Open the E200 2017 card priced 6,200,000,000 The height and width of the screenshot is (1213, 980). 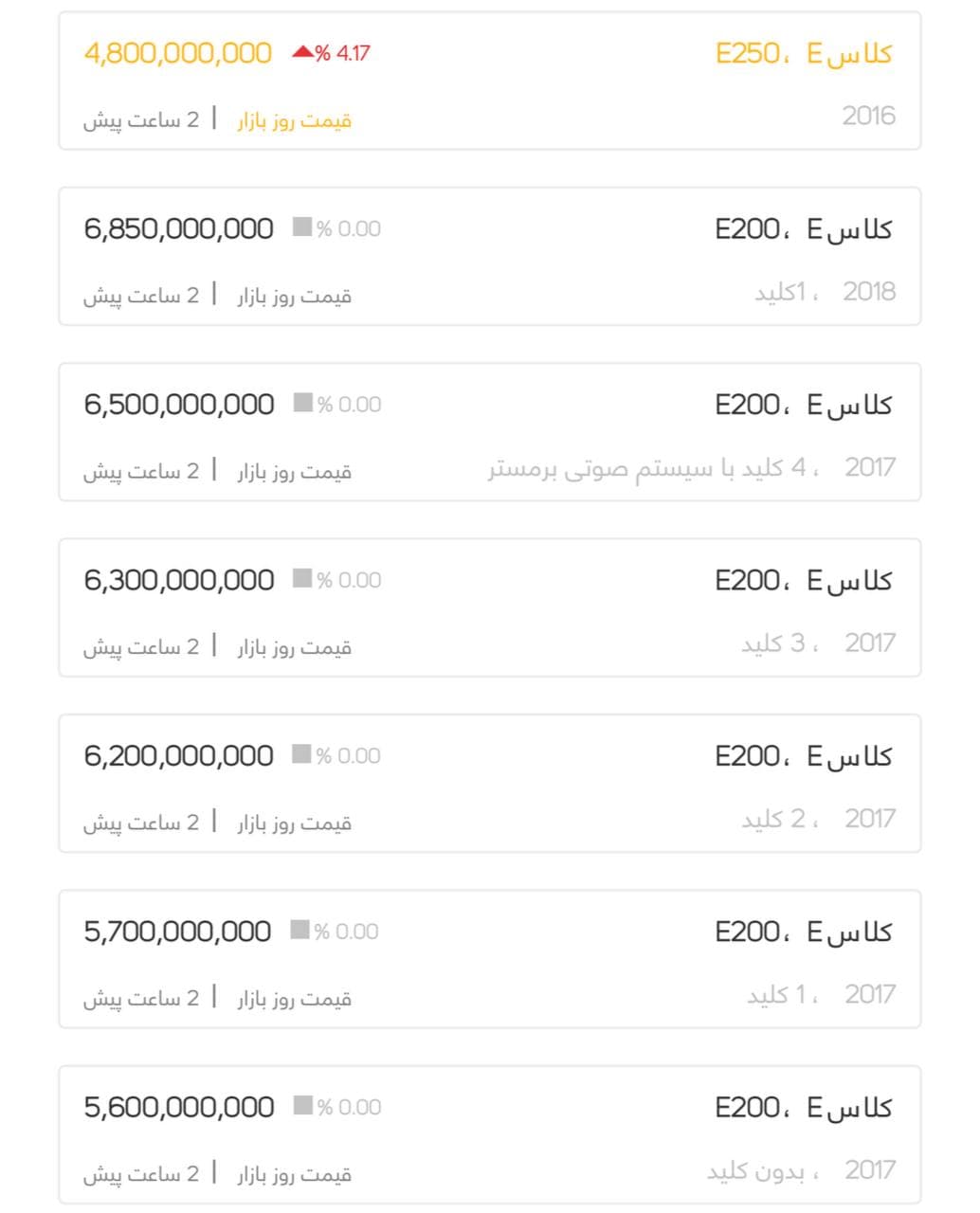click(x=489, y=784)
